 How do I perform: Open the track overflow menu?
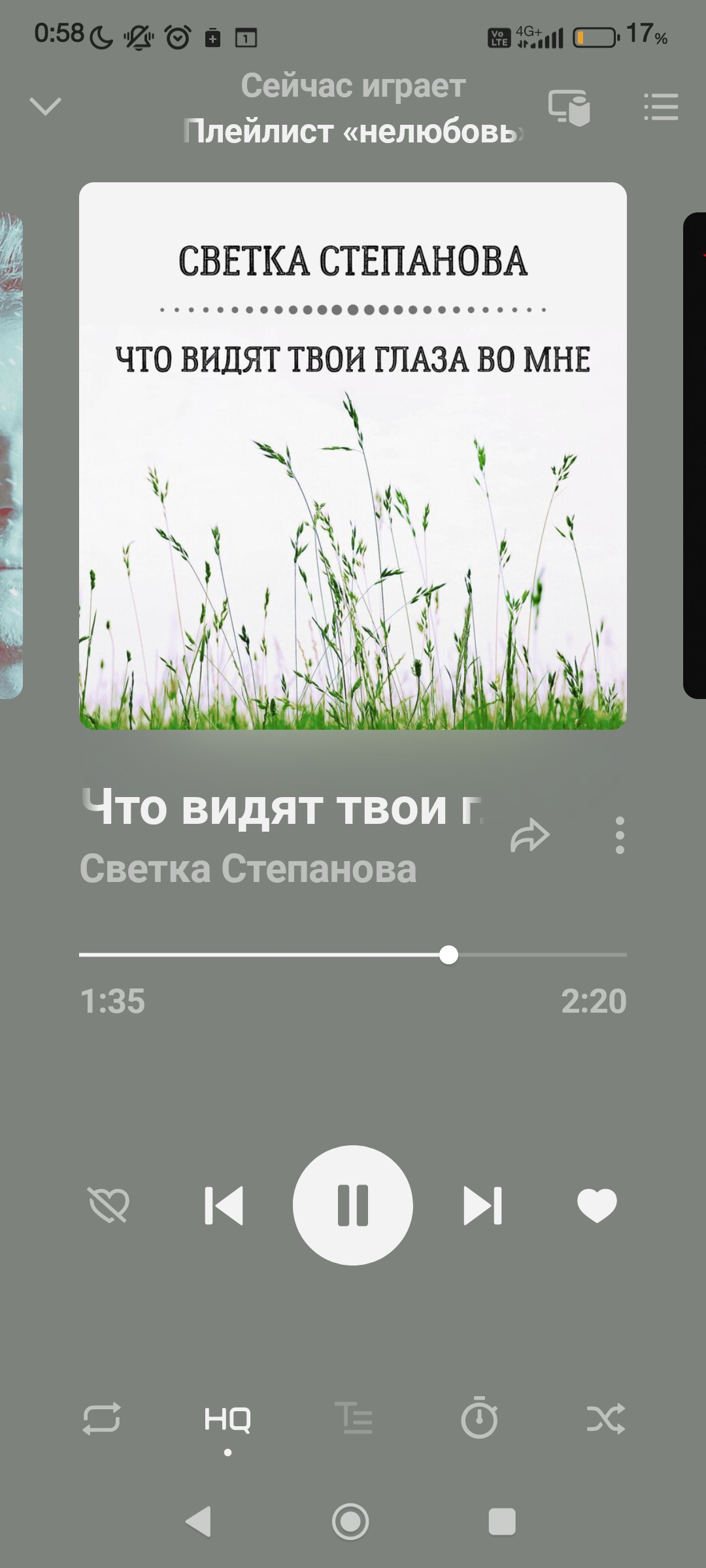click(x=620, y=835)
